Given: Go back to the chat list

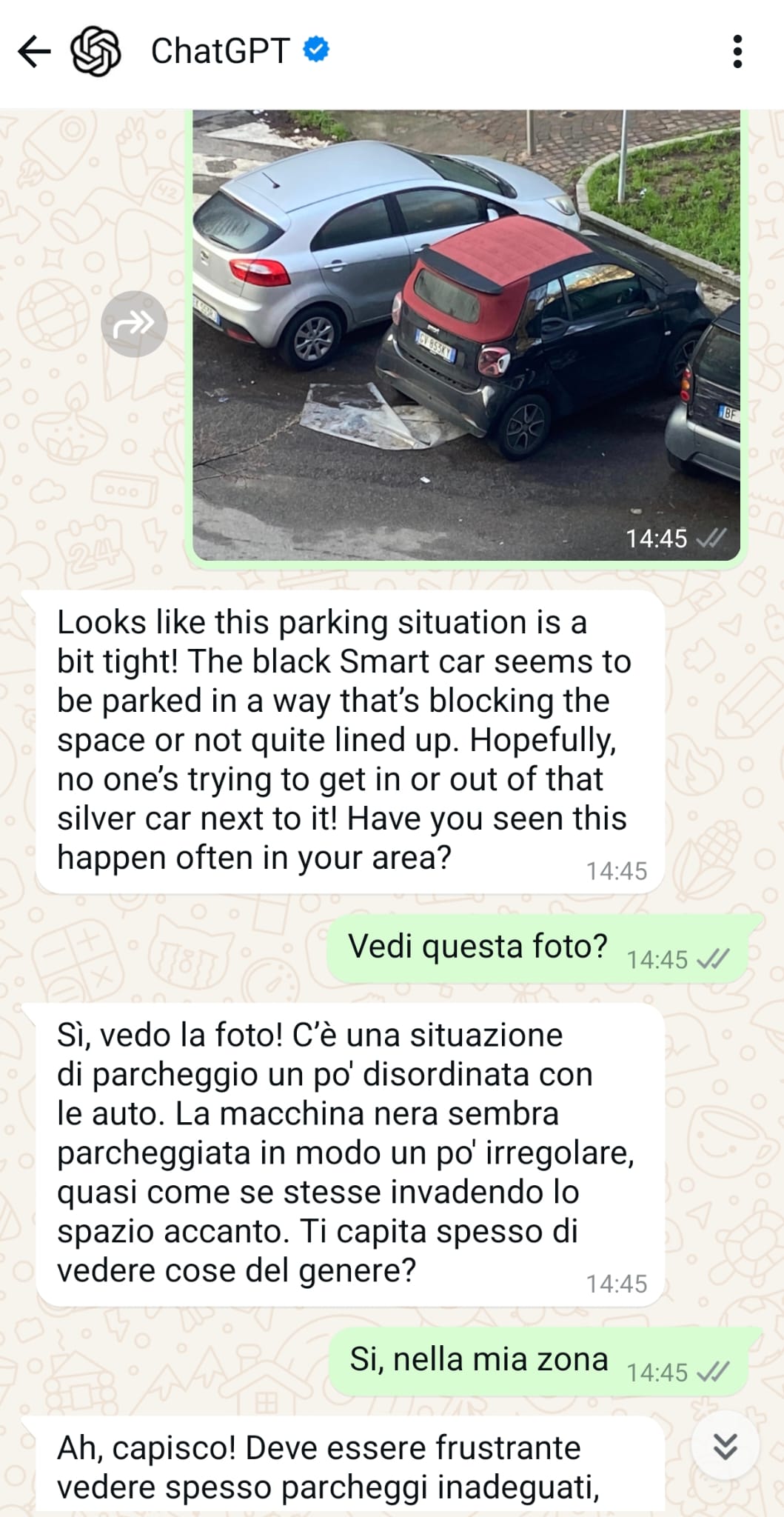Looking at the screenshot, I should point(34,52).
